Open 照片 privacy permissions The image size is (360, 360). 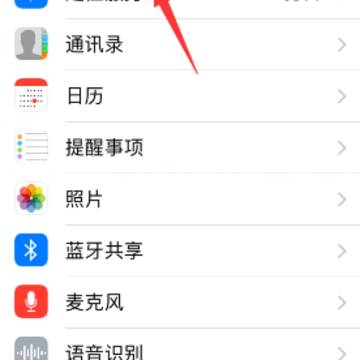coord(180,199)
